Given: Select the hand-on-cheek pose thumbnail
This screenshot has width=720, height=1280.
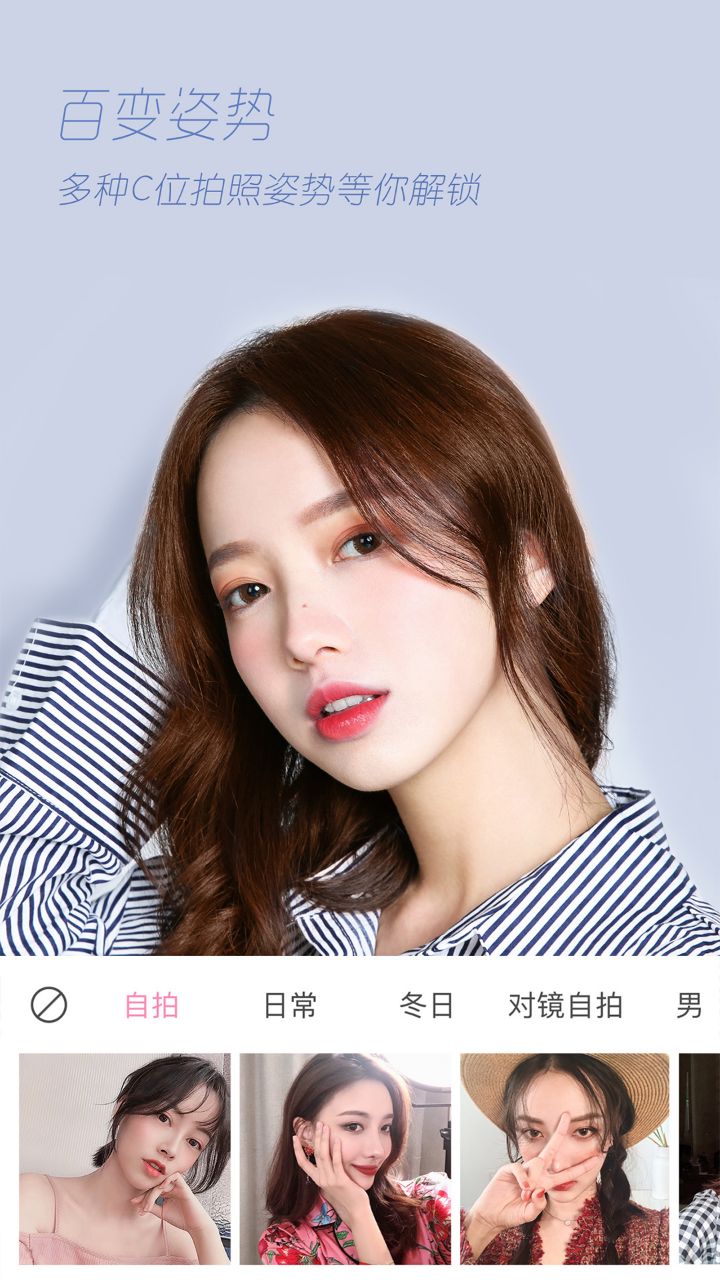Looking at the screenshot, I should (345, 1160).
